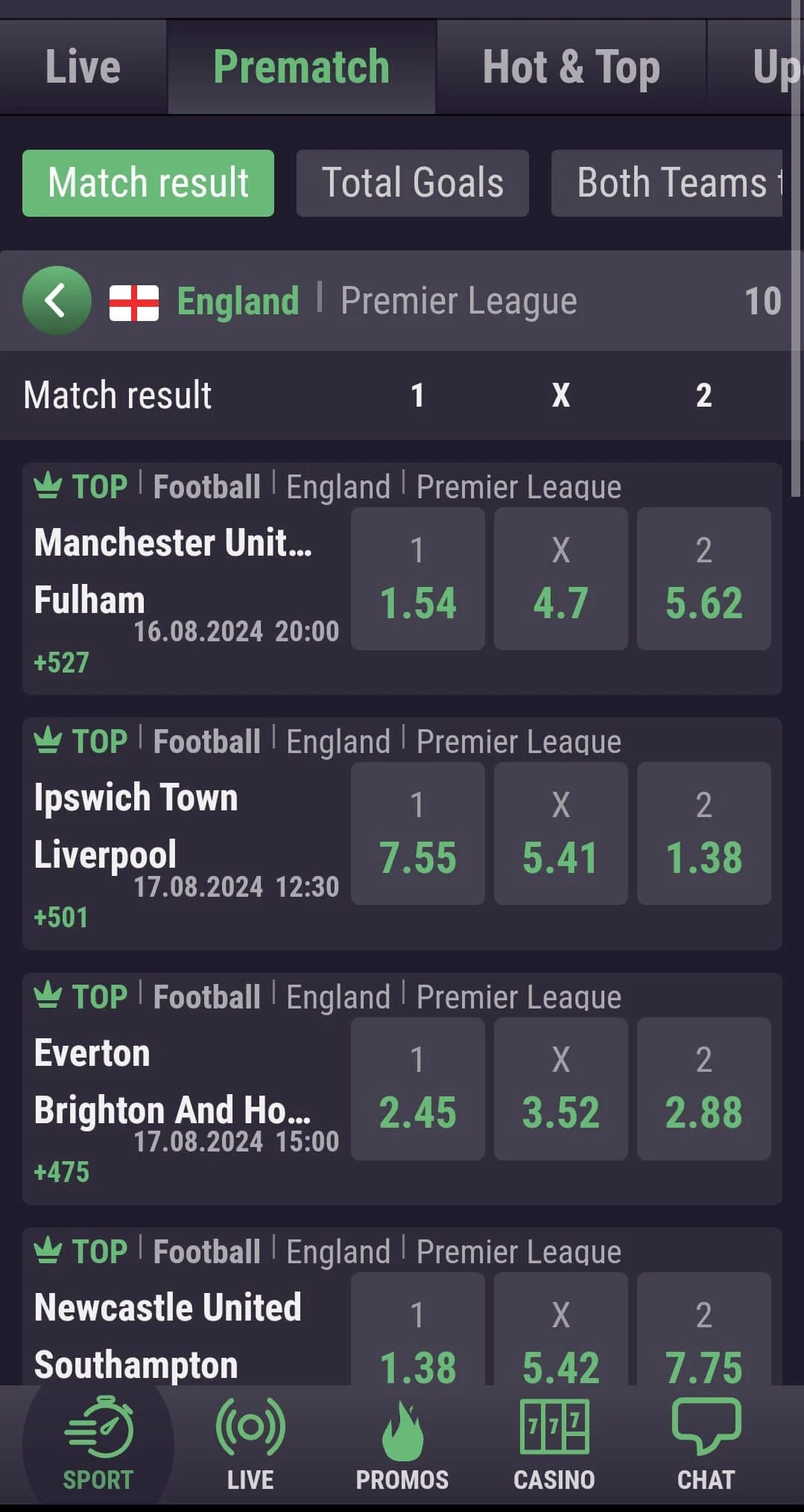804x1512 pixels.
Task: Select the Total Goals market chip
Action: click(413, 183)
